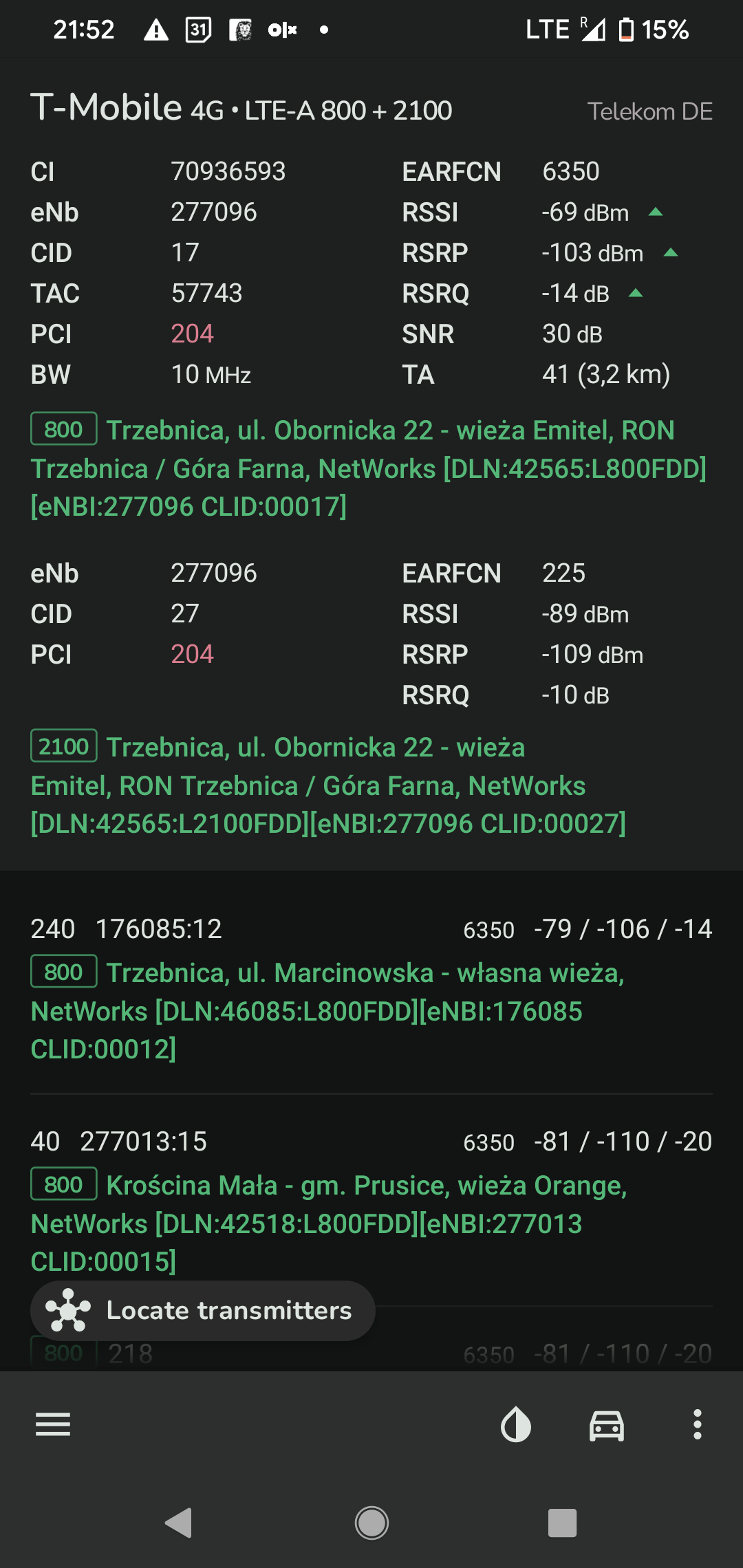This screenshot has height=1568, width=743.
Task: Tap the Trzebnica Obornicka transmitter description link
Action: (371, 468)
